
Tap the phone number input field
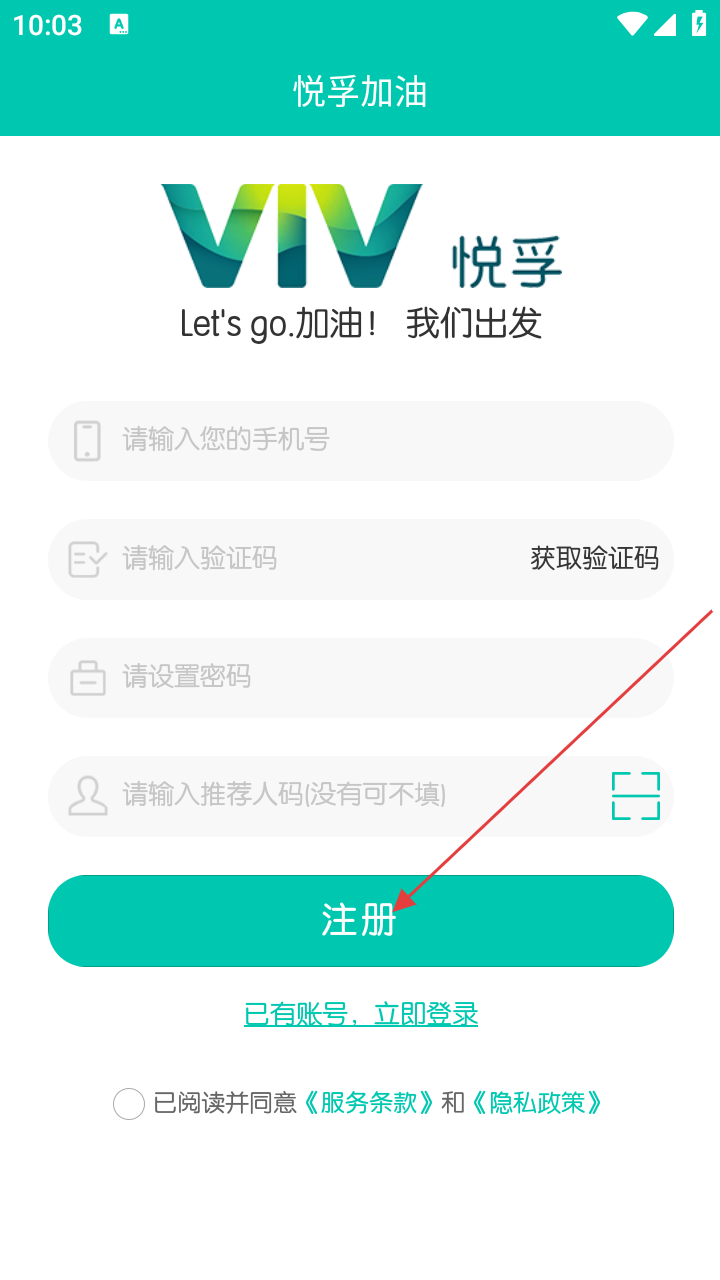pos(360,440)
